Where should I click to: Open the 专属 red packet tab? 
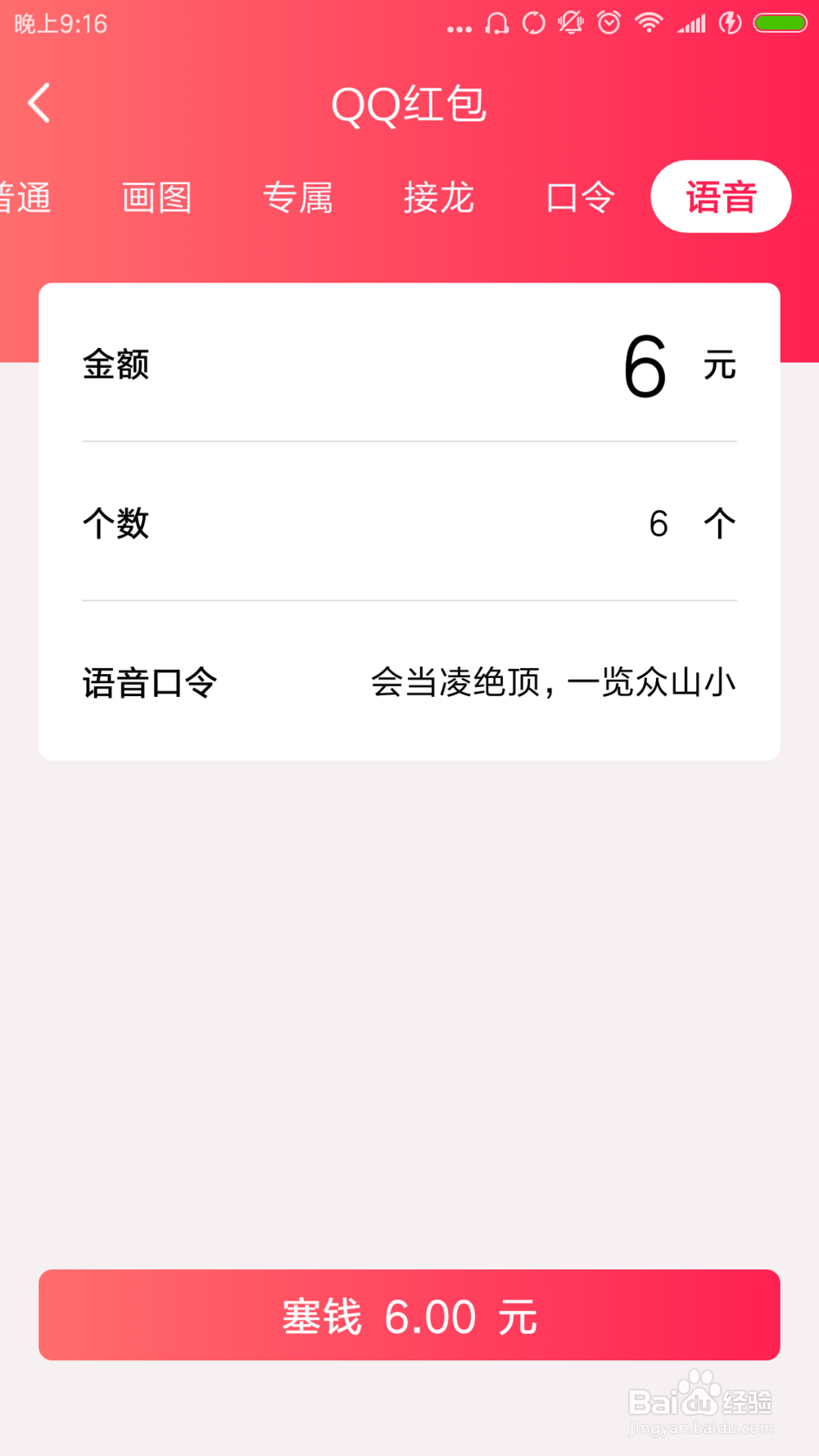click(298, 197)
